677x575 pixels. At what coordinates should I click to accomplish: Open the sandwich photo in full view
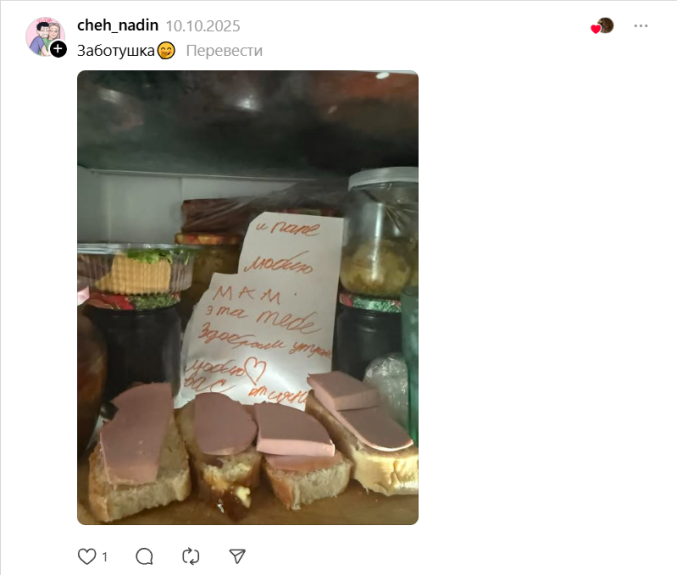pos(247,297)
